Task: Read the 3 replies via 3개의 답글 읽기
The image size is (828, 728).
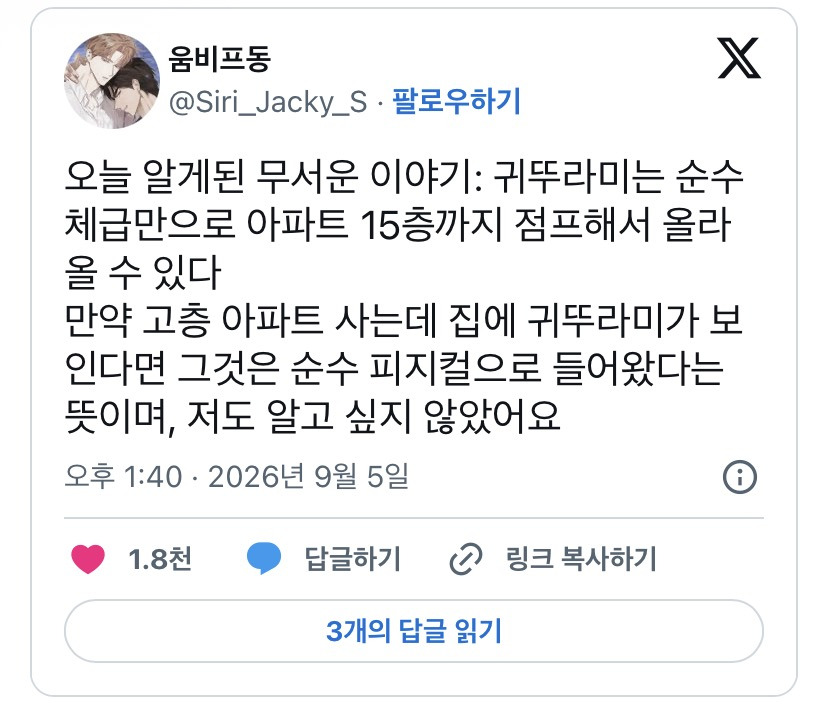Action: click(x=413, y=630)
